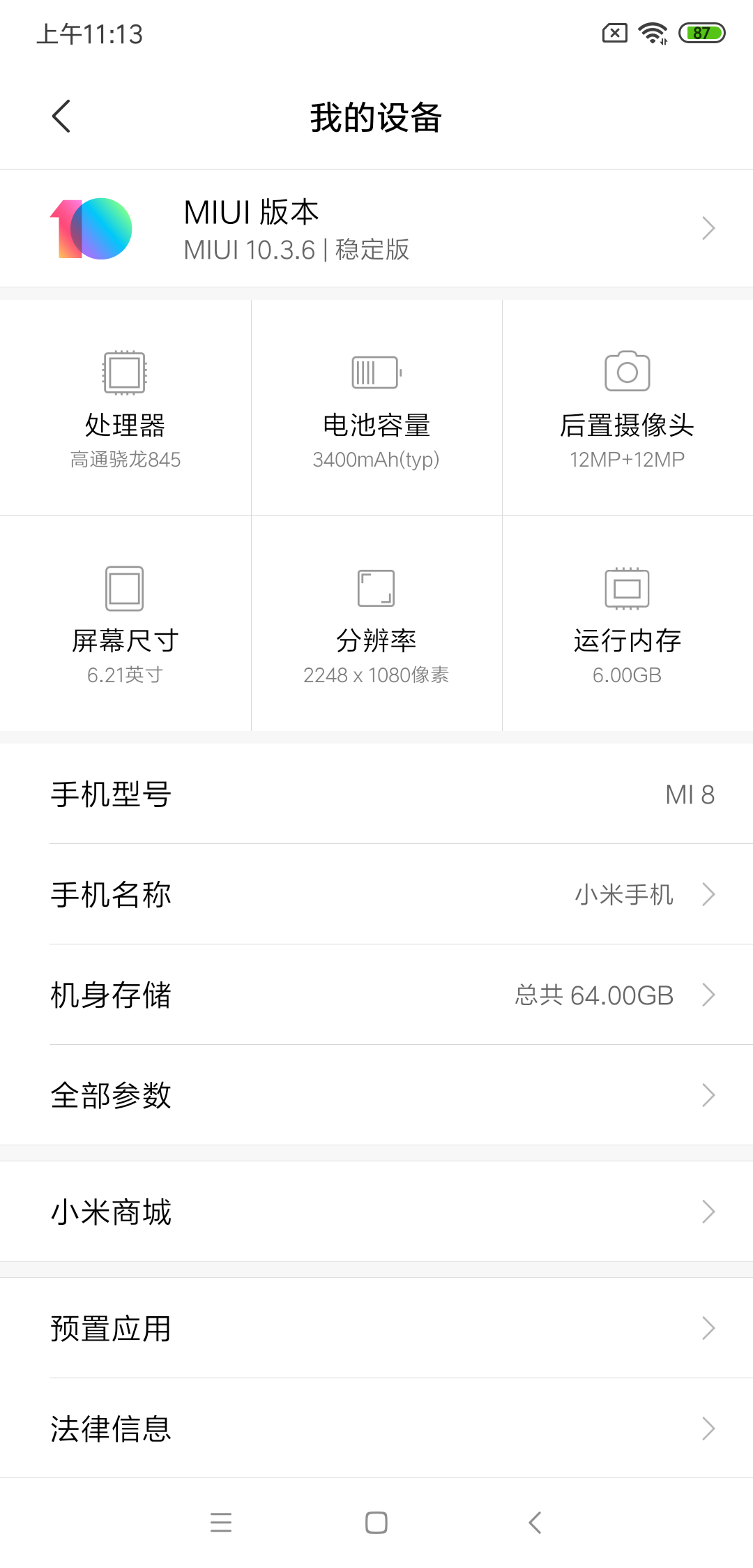Image resolution: width=753 pixels, height=1568 pixels.
Task: View 全部参数
Action: 376,1095
